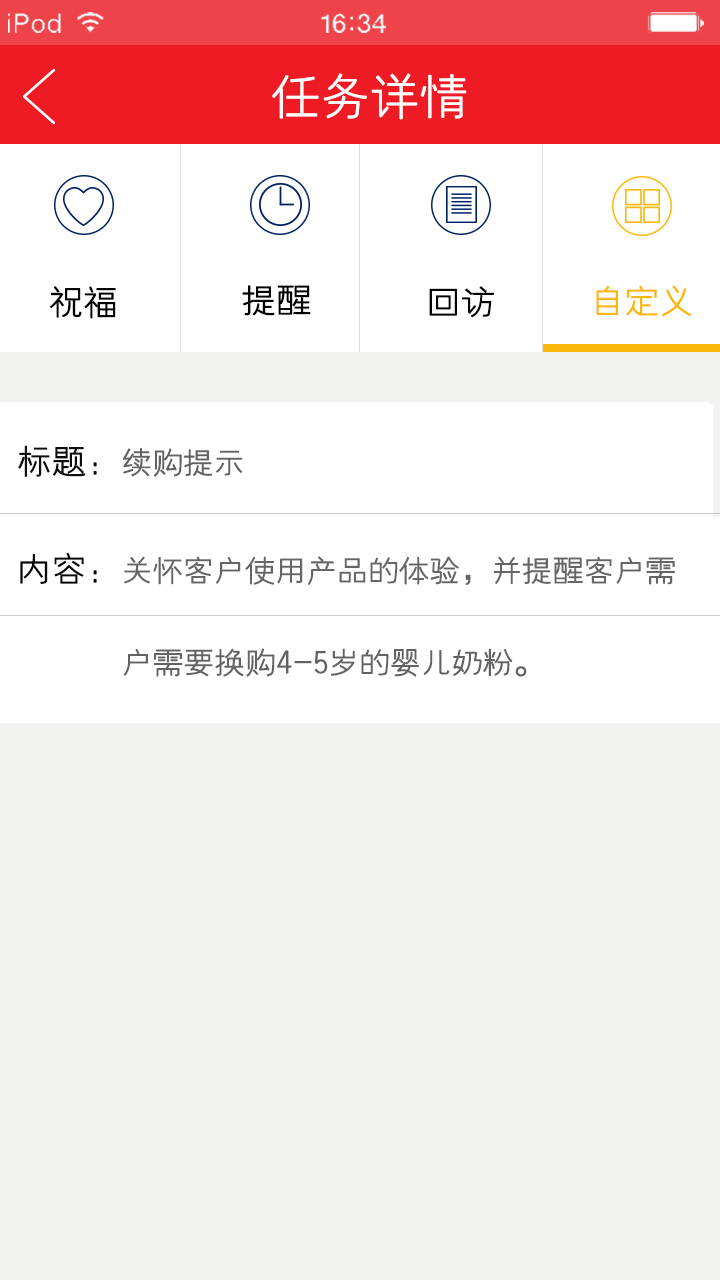Tap the 16:34 clock in the status bar
Image resolution: width=720 pixels, height=1280 pixels.
click(x=360, y=22)
